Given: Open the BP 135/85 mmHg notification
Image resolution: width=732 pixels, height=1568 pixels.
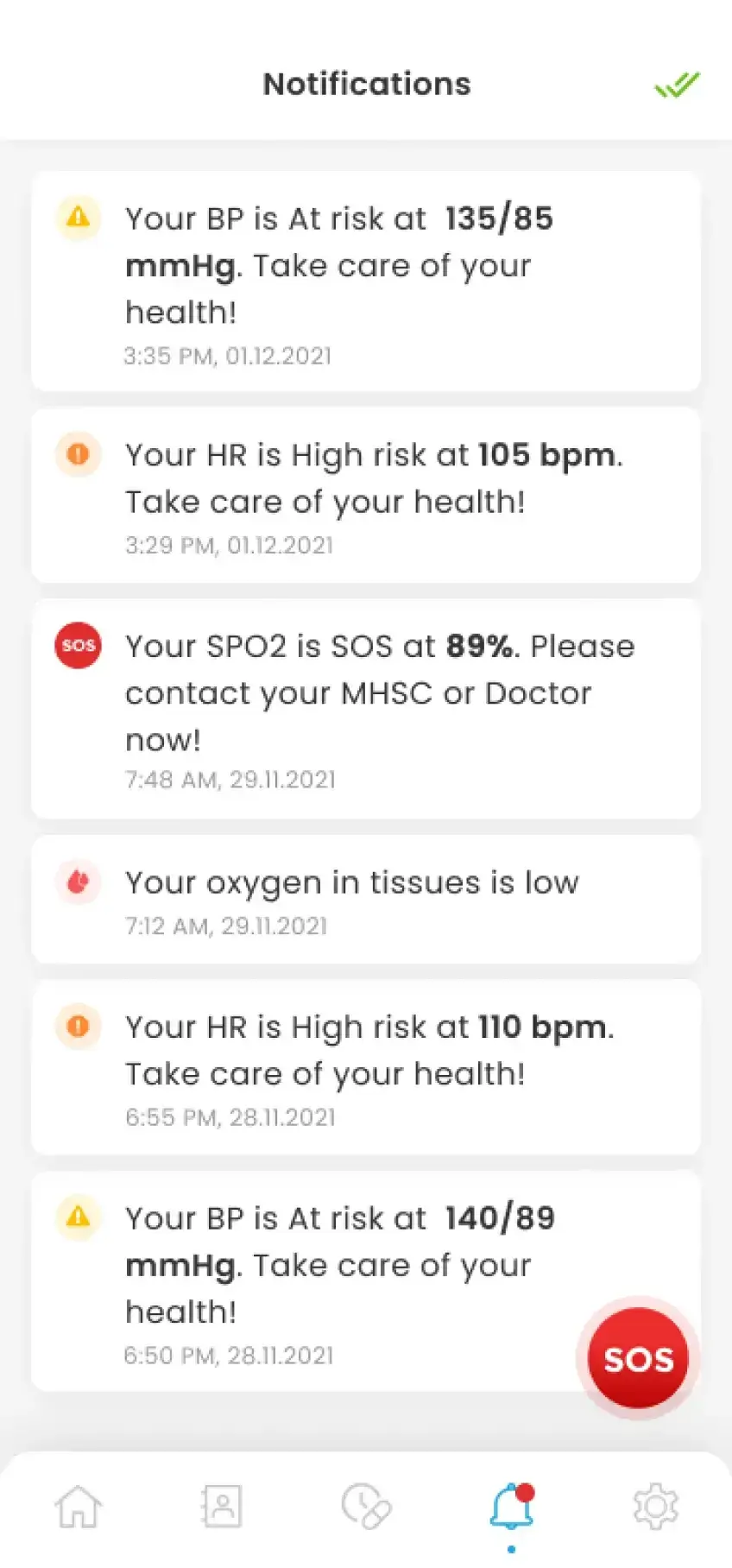Looking at the screenshot, I should (366, 281).
